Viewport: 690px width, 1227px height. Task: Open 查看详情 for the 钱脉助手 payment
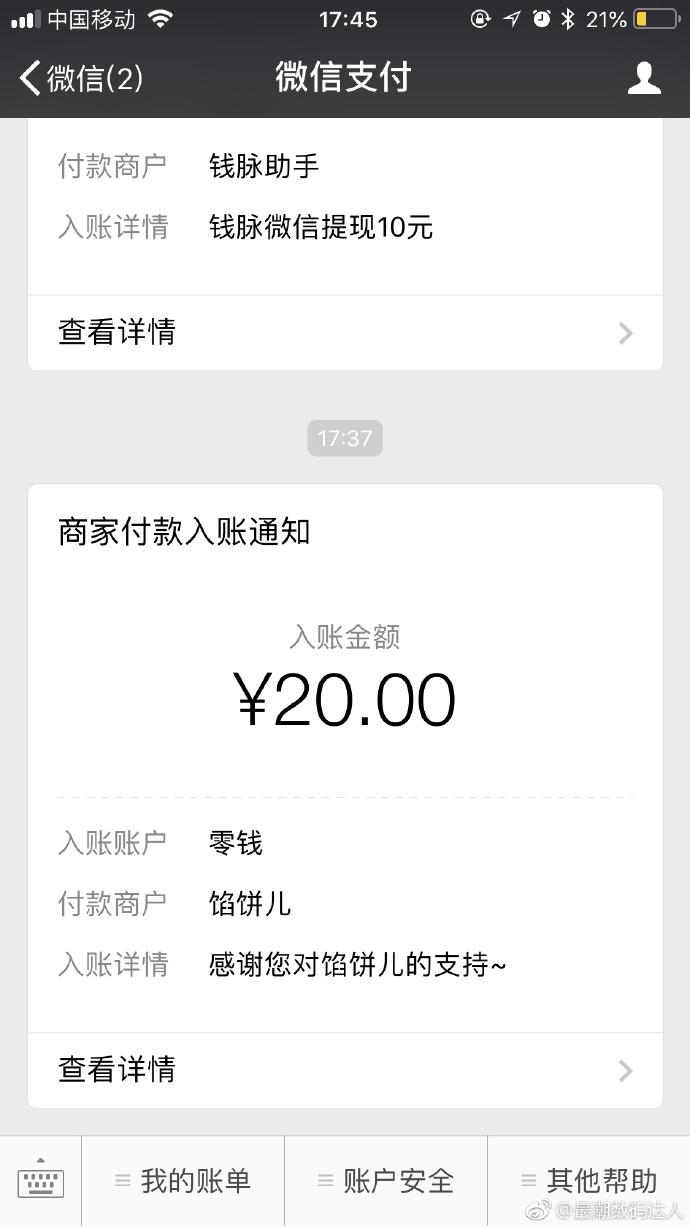(x=345, y=332)
